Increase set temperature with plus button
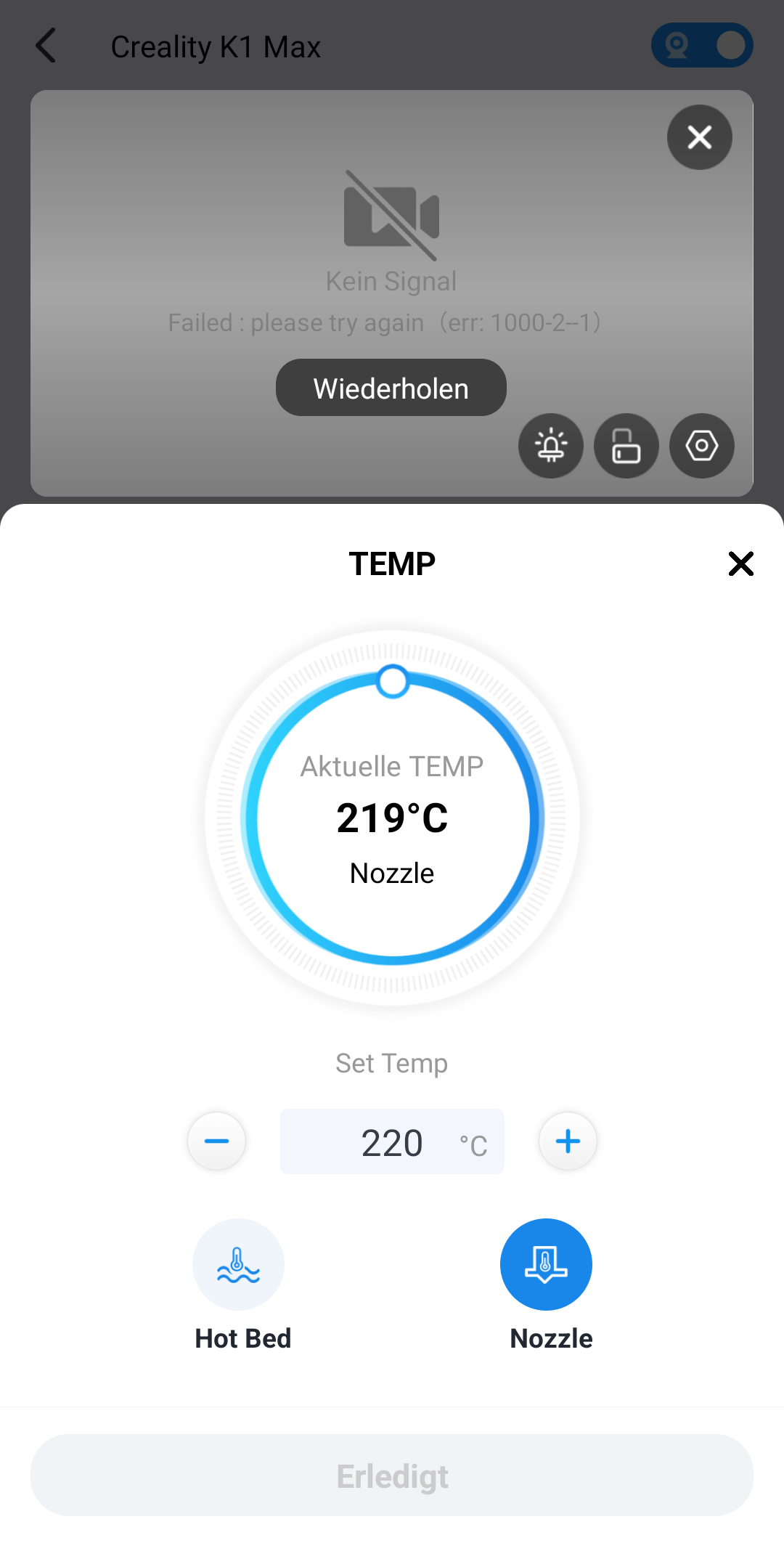This screenshot has height=1543, width=784. click(568, 1141)
